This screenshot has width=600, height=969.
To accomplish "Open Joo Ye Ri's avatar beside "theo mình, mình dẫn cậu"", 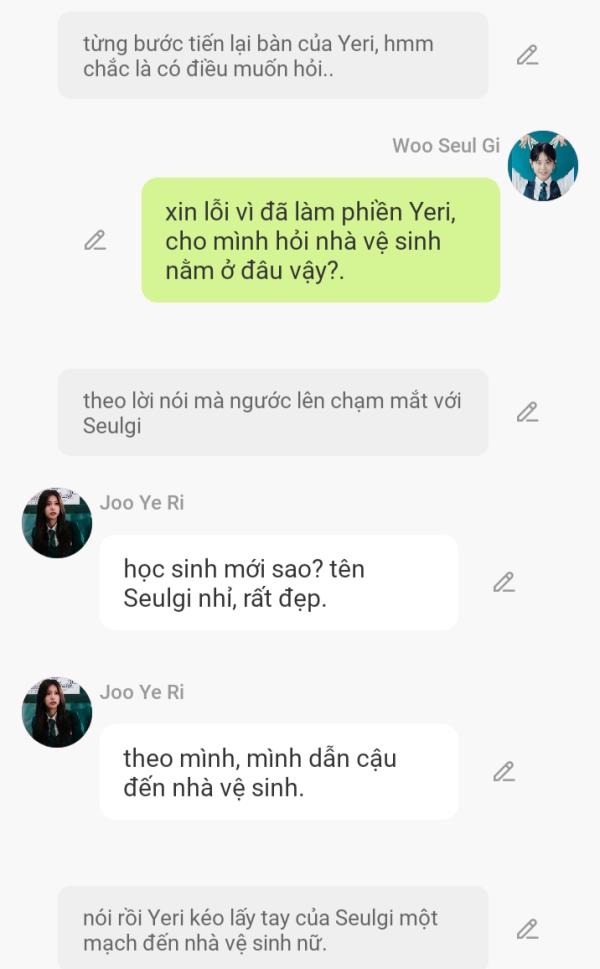I will tap(57, 711).
